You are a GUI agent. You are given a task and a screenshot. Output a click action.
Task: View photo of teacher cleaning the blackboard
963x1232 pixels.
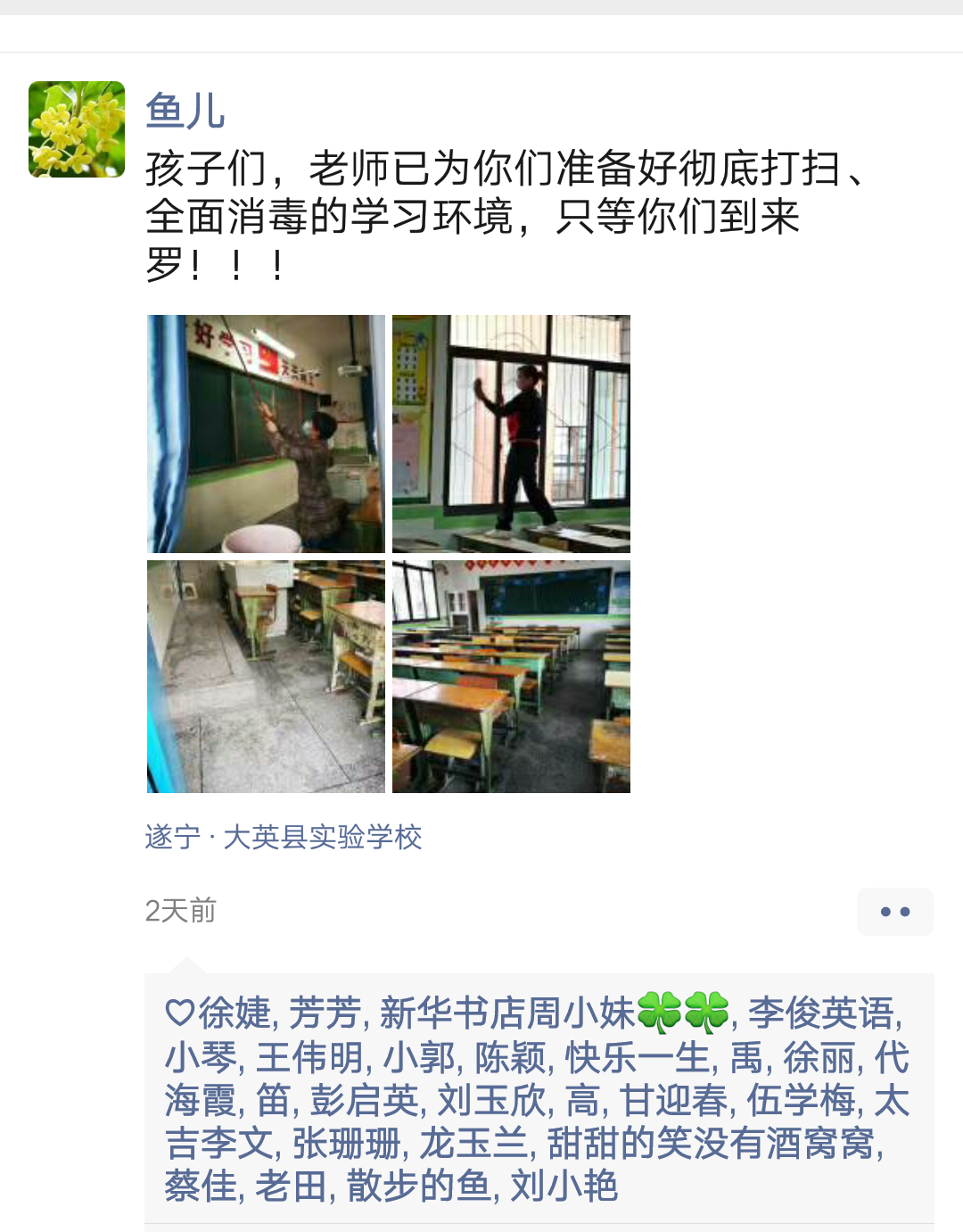(x=266, y=434)
